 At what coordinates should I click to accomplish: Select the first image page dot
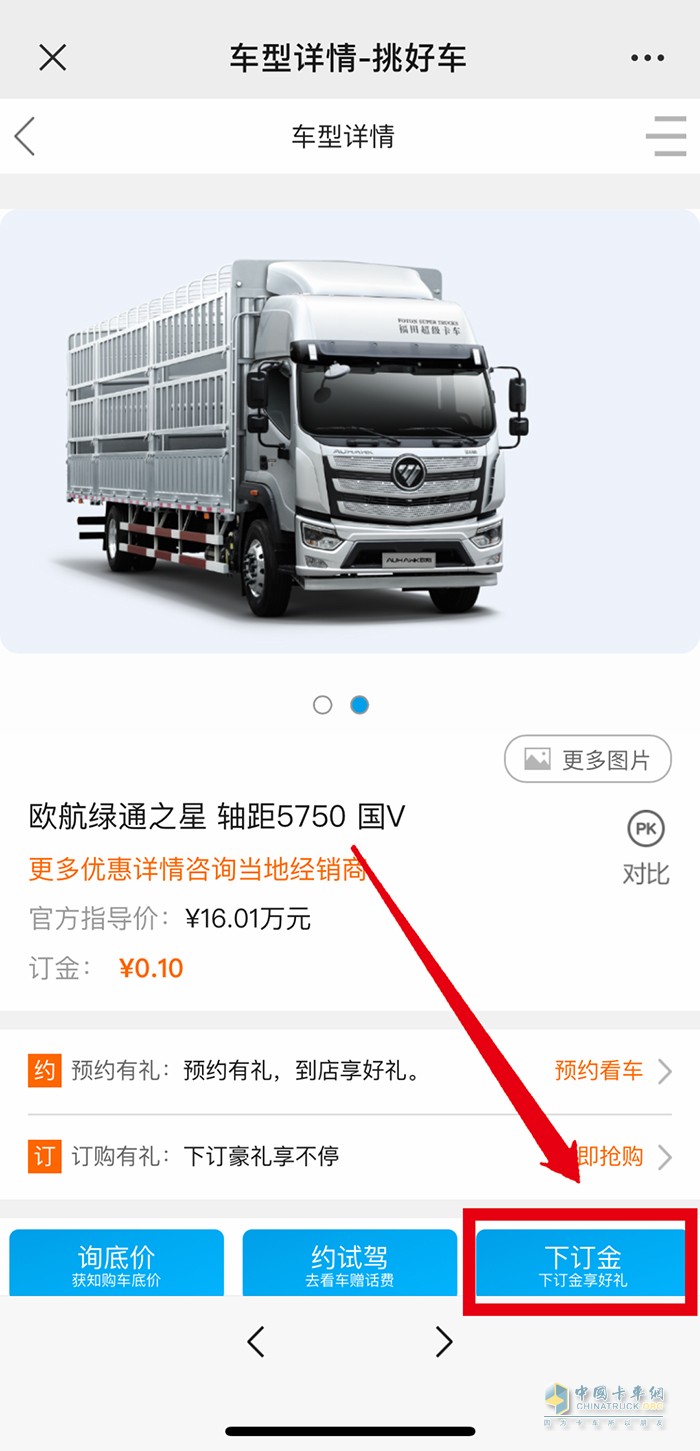(x=322, y=705)
